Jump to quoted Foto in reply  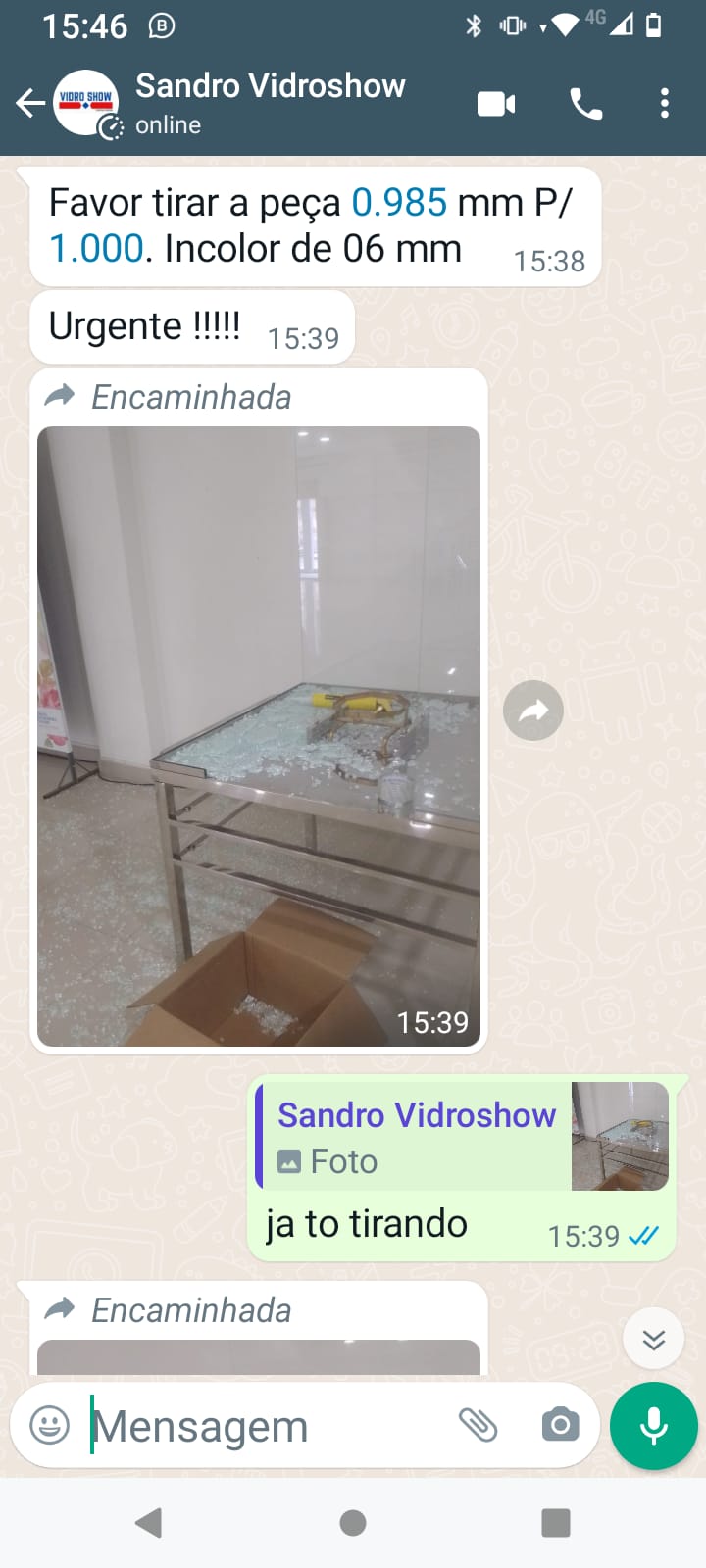(462, 1137)
